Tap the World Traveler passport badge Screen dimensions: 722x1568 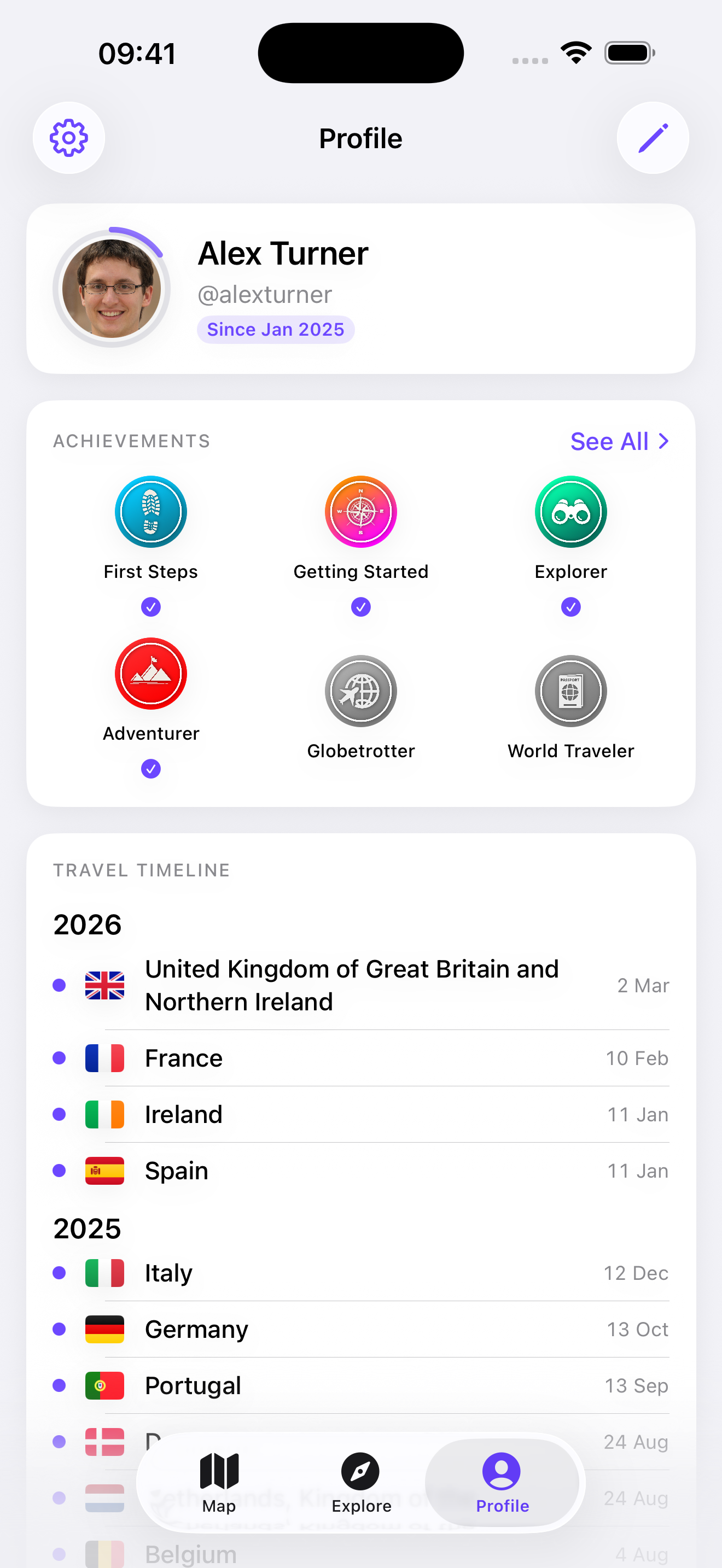click(x=570, y=692)
